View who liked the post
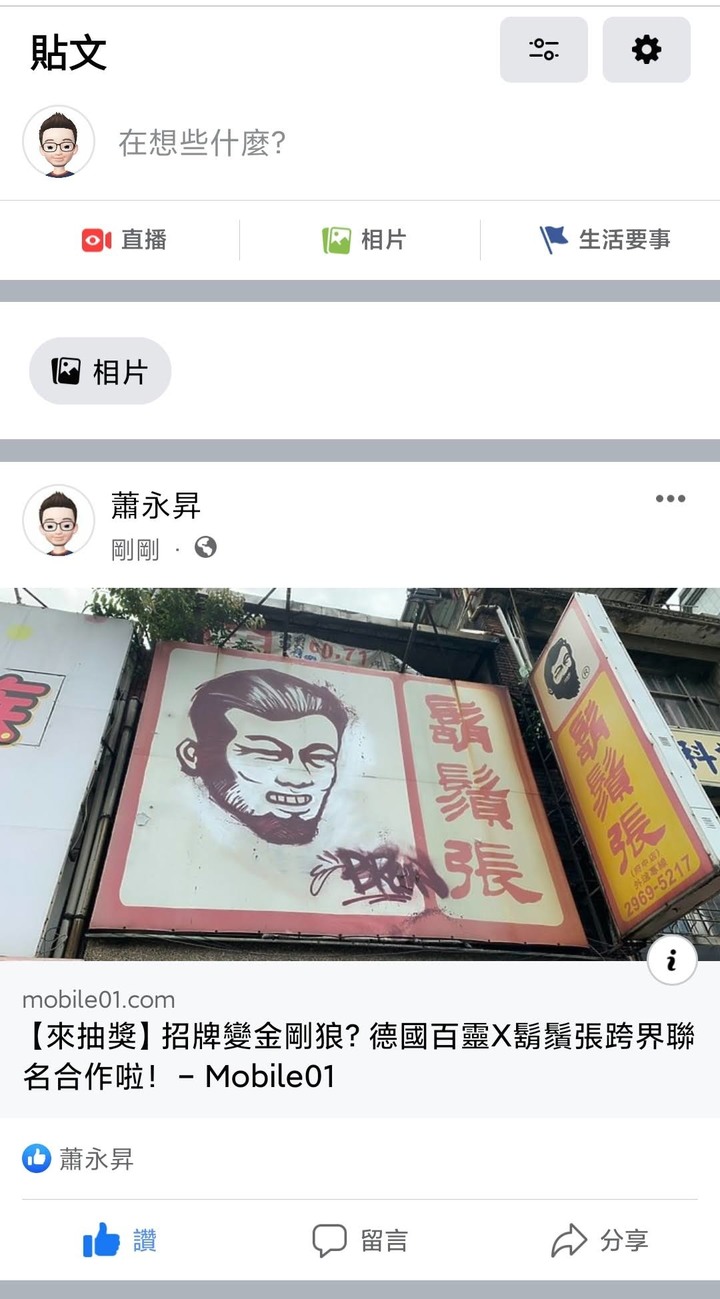The width and height of the screenshot is (720, 1299). (78, 1160)
